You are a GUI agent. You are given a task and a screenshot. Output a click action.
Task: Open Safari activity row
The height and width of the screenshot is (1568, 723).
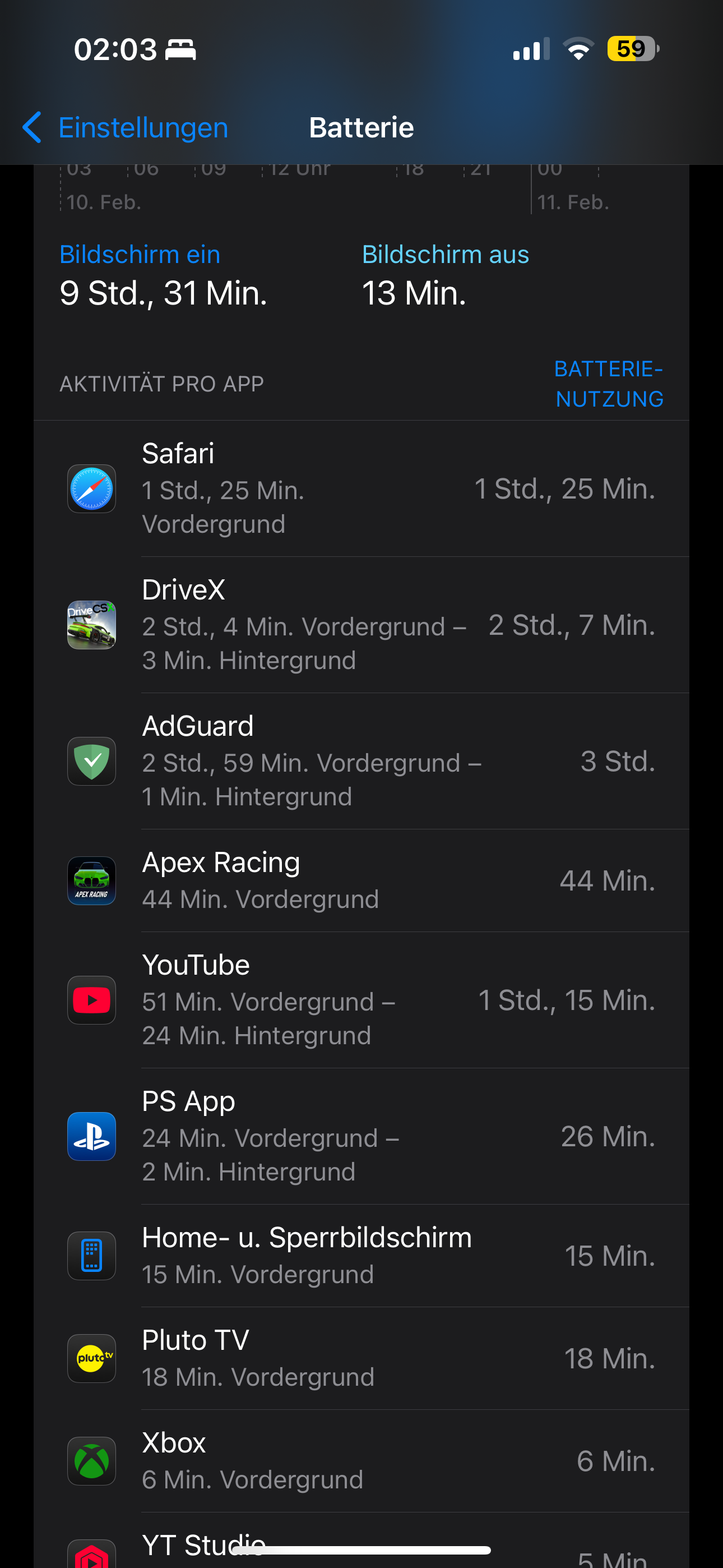point(361,489)
